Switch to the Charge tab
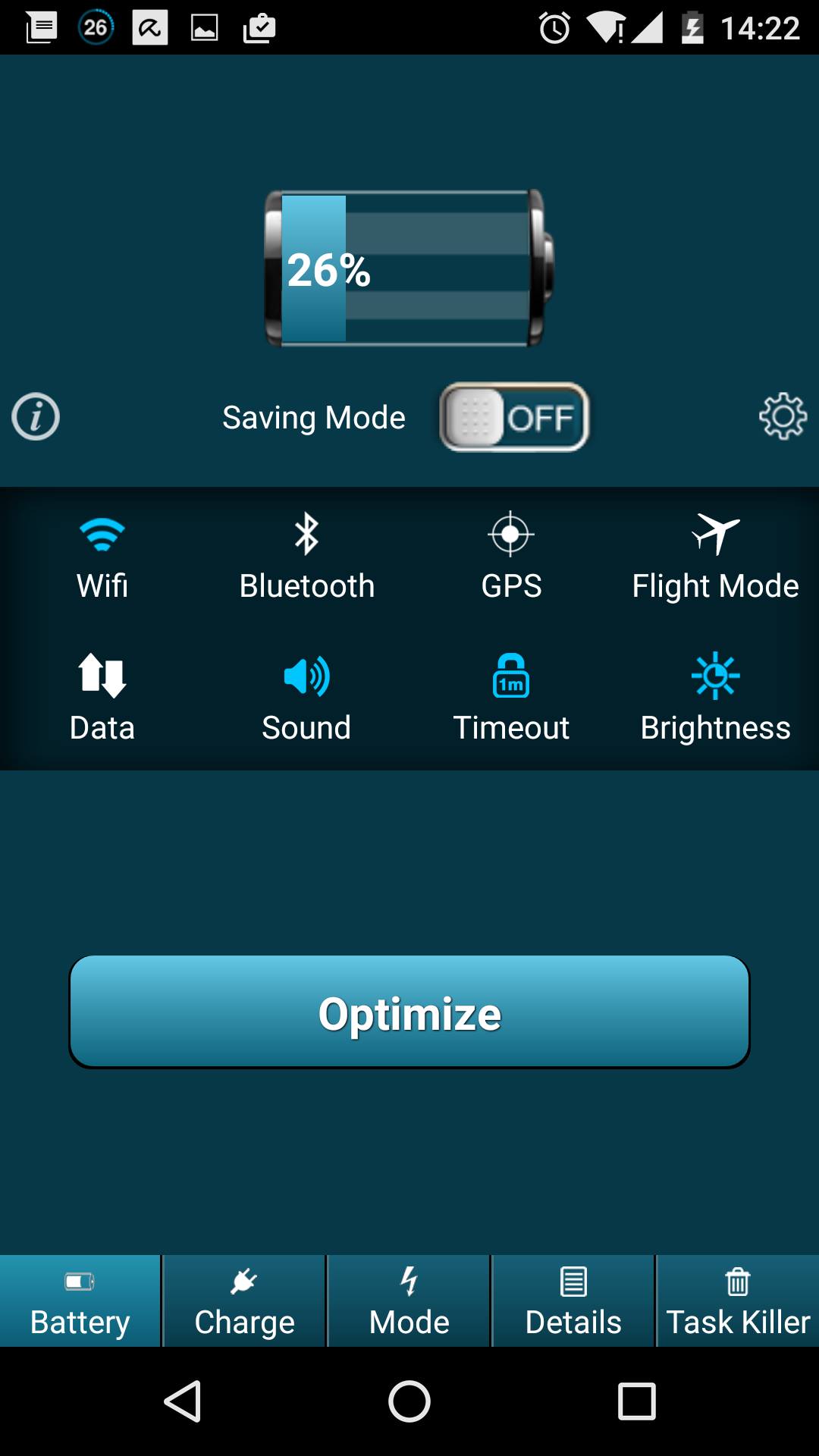Image resolution: width=819 pixels, height=1456 pixels. [244, 1300]
